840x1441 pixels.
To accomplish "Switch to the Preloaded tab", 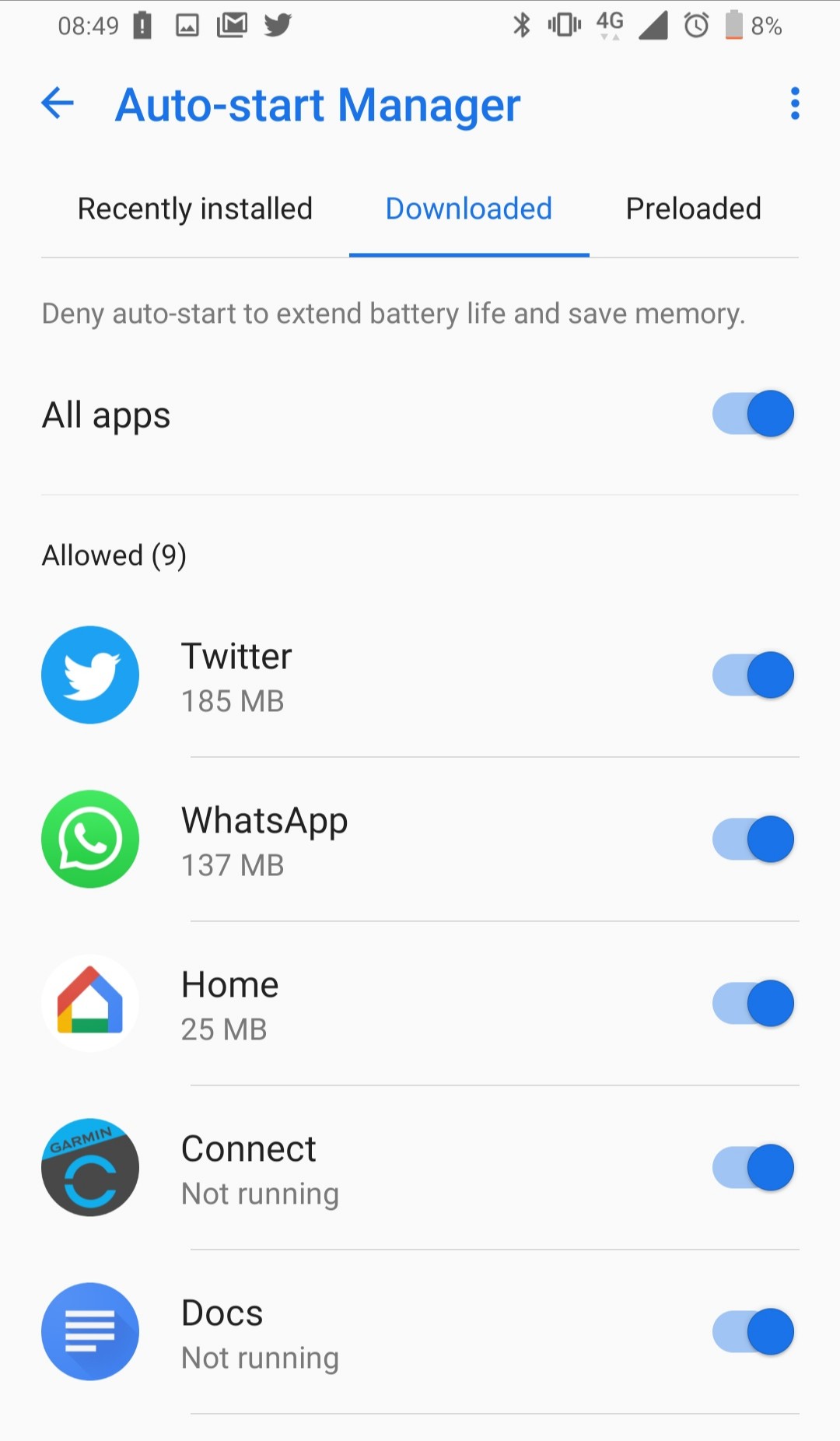I will tap(693, 209).
